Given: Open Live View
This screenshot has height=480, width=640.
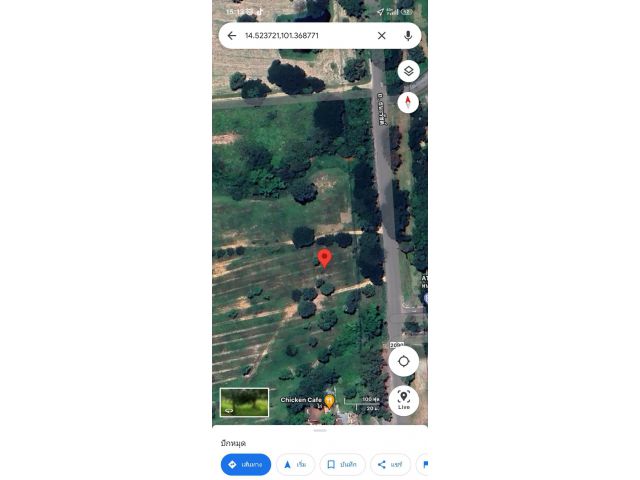Looking at the screenshot, I should pos(404,401).
